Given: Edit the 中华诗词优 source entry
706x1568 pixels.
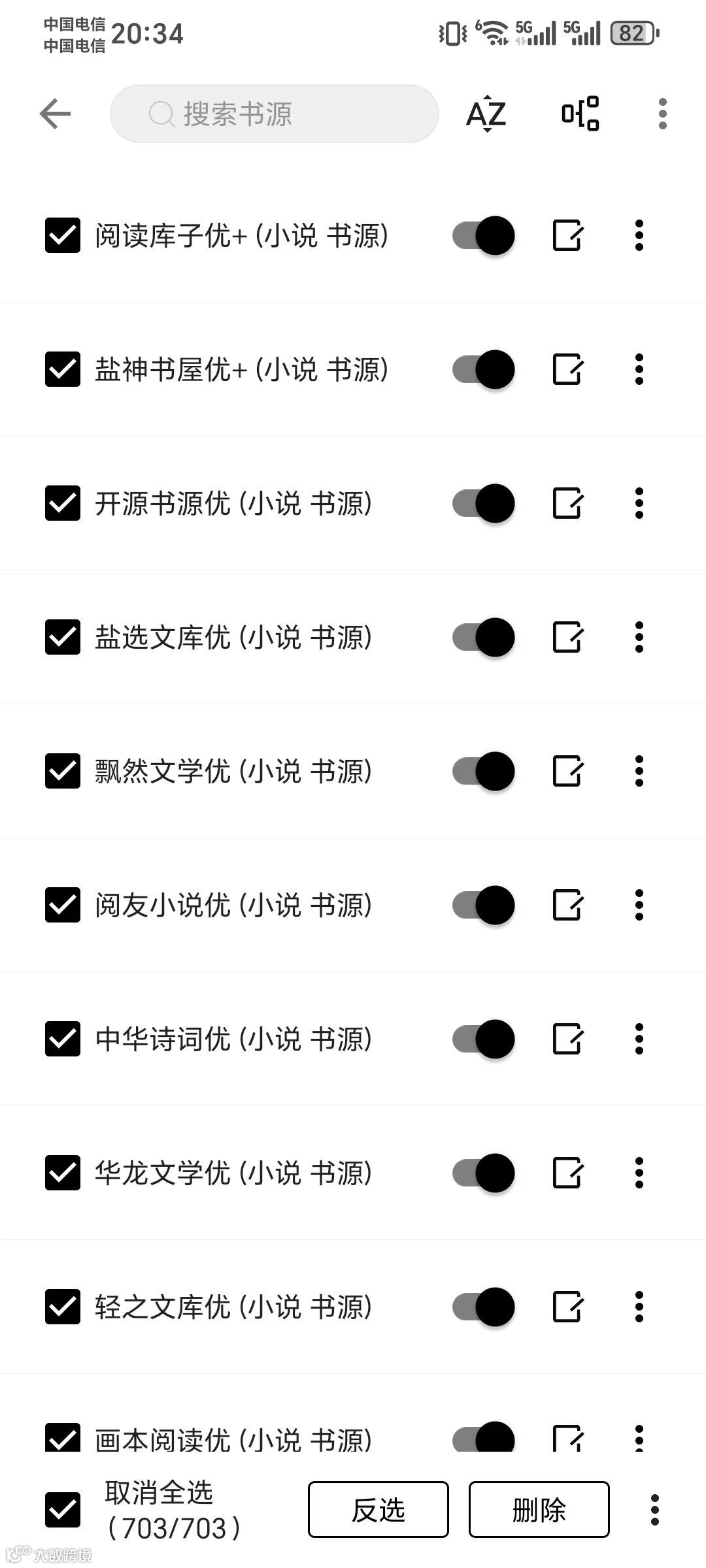Looking at the screenshot, I should [x=567, y=1039].
